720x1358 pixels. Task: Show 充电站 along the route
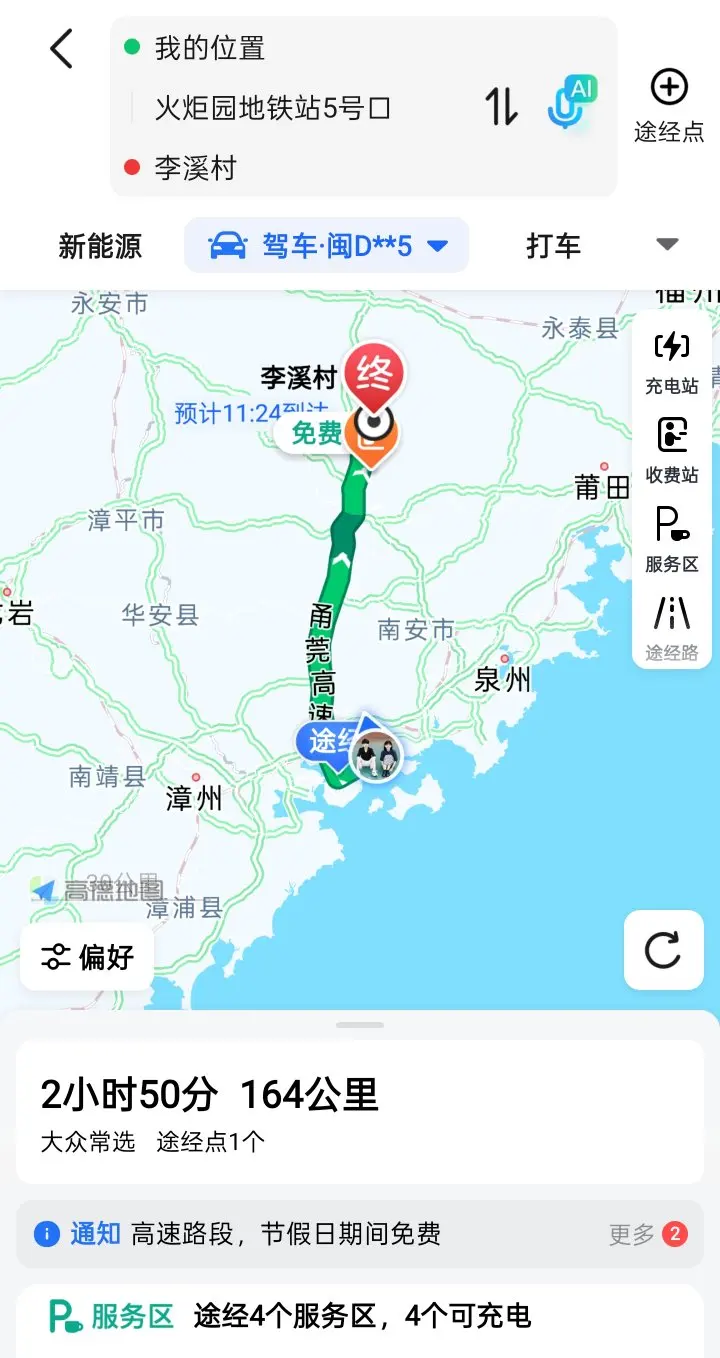coord(671,363)
